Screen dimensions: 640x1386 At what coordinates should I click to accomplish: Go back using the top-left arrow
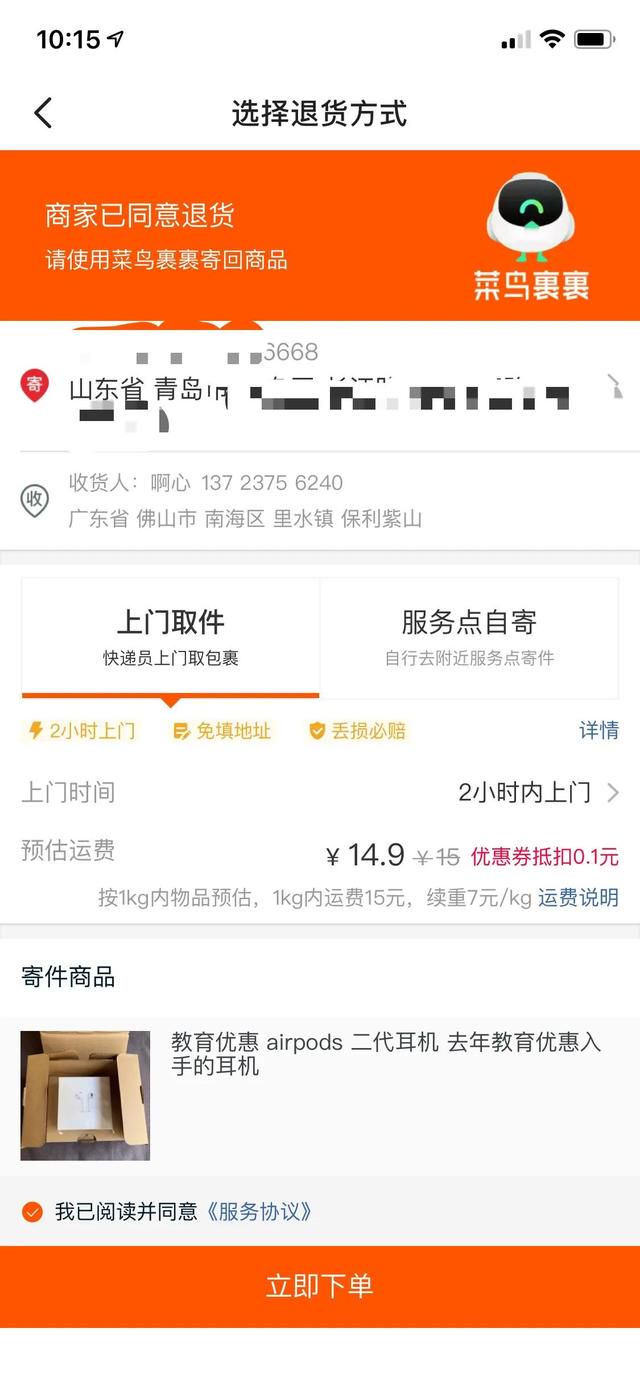click(42, 113)
